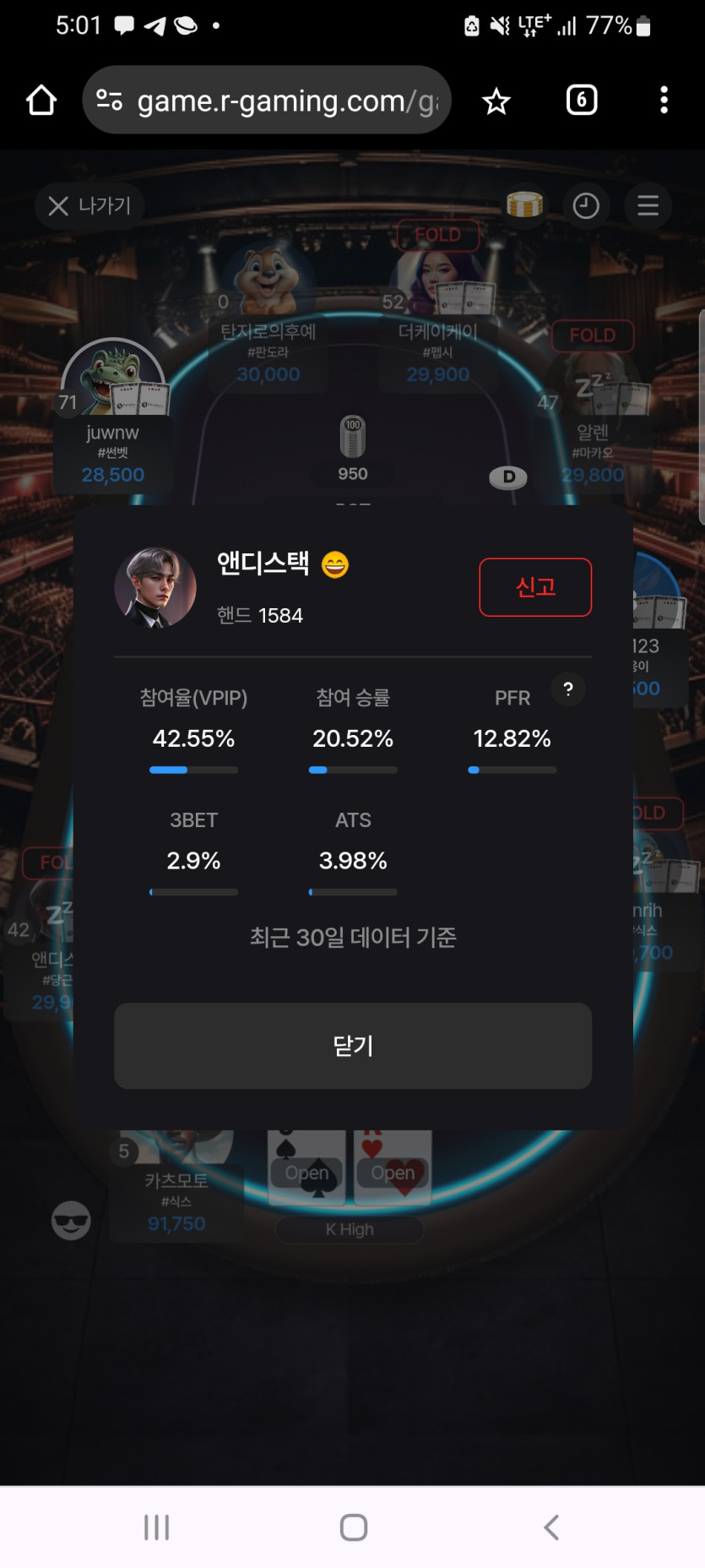Image resolution: width=705 pixels, height=1568 pixels.
Task: Open the stats help question mark
Action: pyautogui.click(x=568, y=689)
